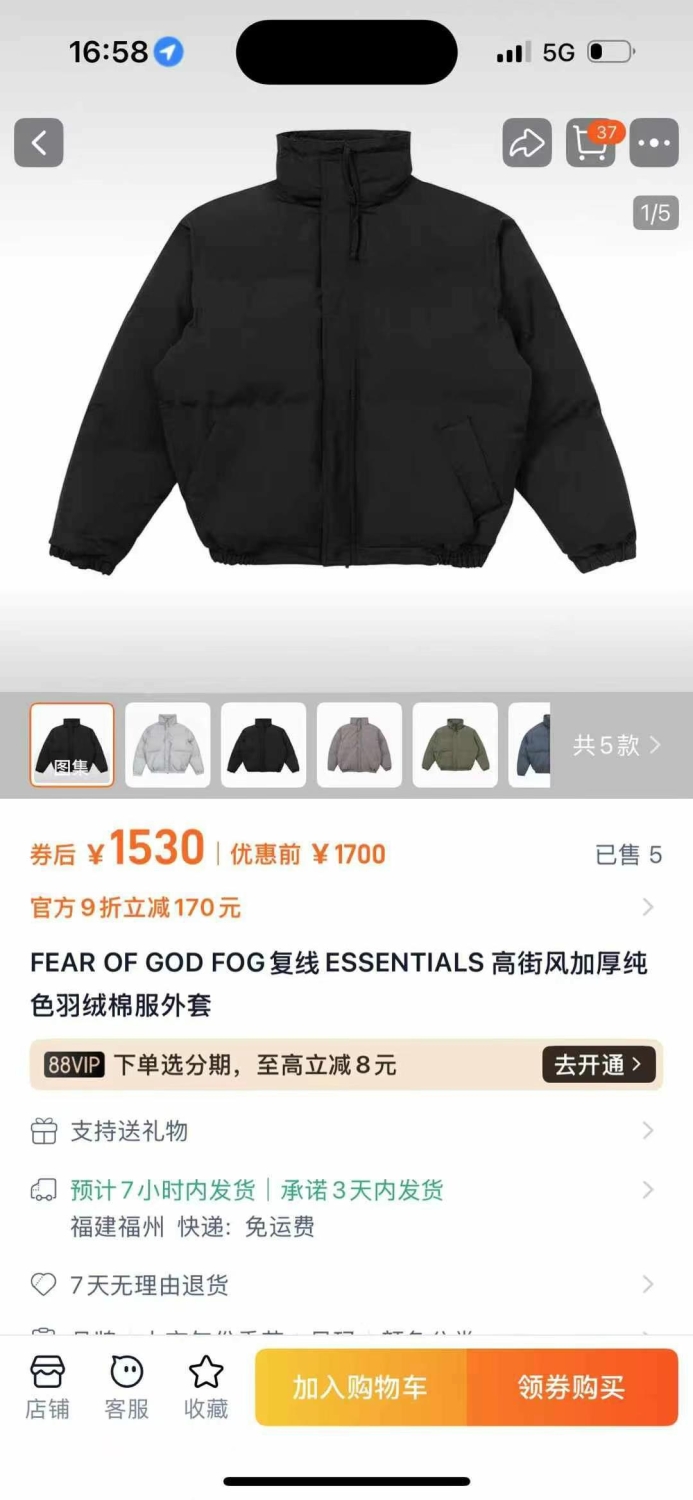Go back using the top-left arrow

pos(39,143)
